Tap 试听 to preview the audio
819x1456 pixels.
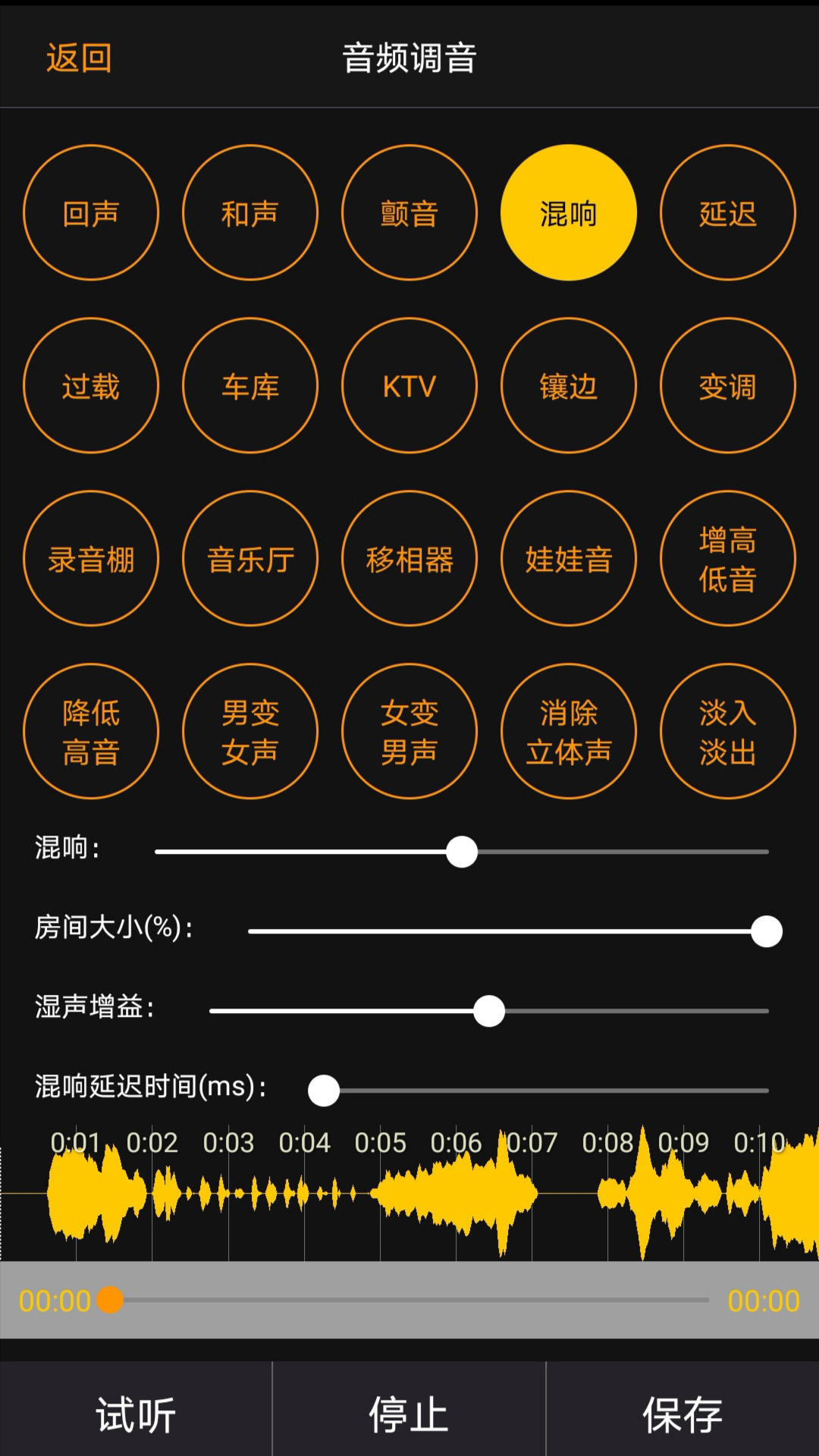click(x=135, y=1408)
